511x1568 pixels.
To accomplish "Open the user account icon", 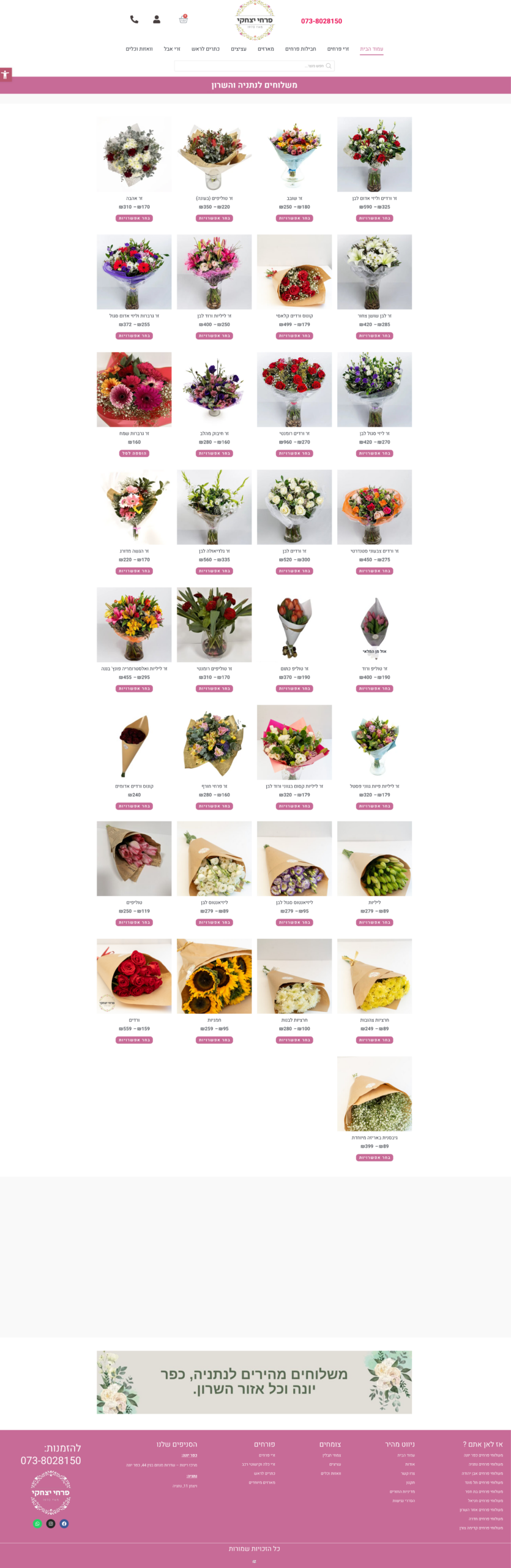I will [157, 20].
